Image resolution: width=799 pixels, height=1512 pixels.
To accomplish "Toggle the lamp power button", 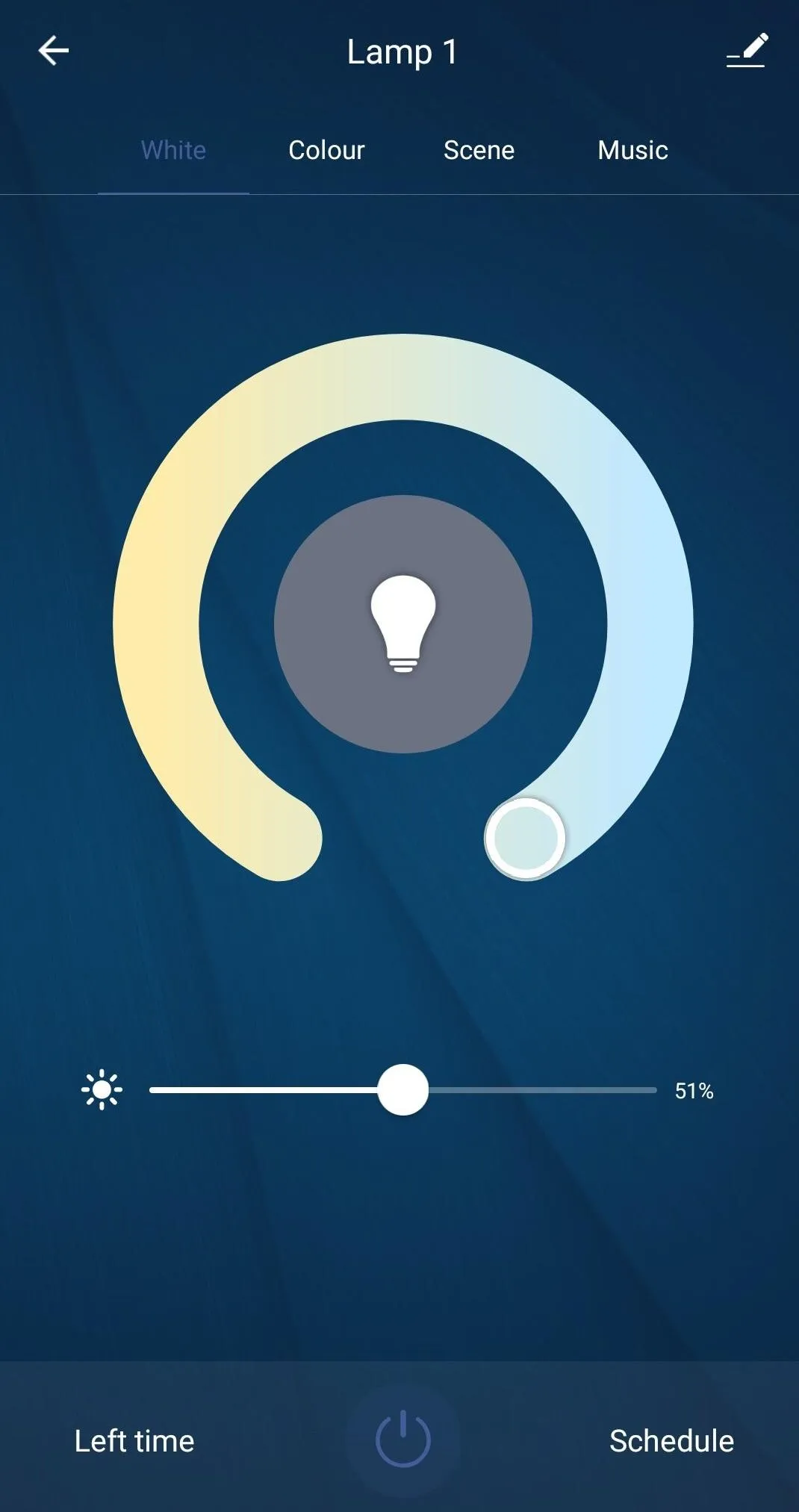I will pyautogui.click(x=403, y=1439).
